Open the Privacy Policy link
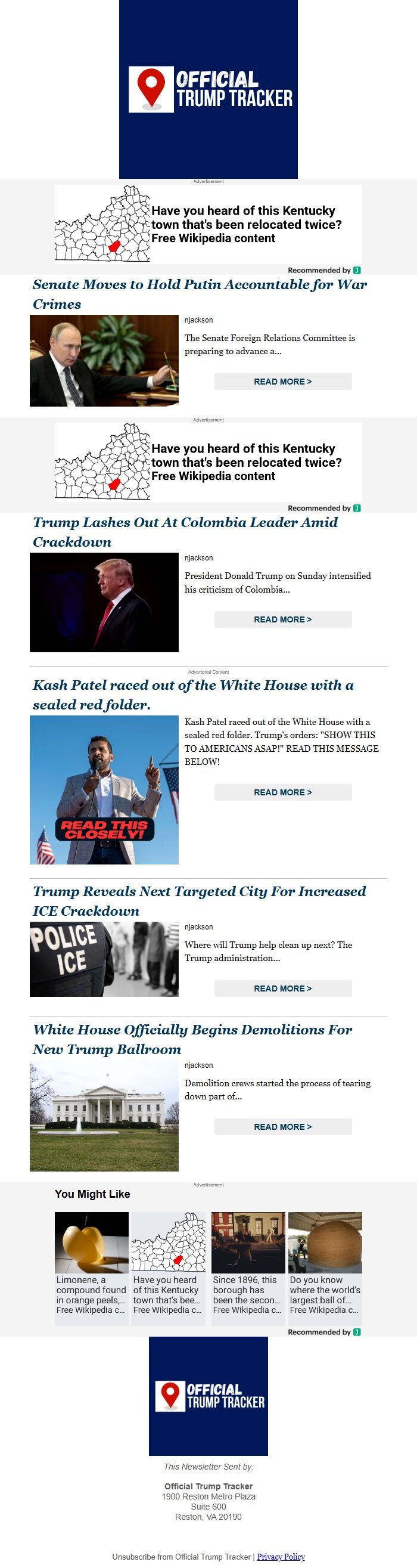The height and width of the screenshot is (1568, 417). 280,1557
